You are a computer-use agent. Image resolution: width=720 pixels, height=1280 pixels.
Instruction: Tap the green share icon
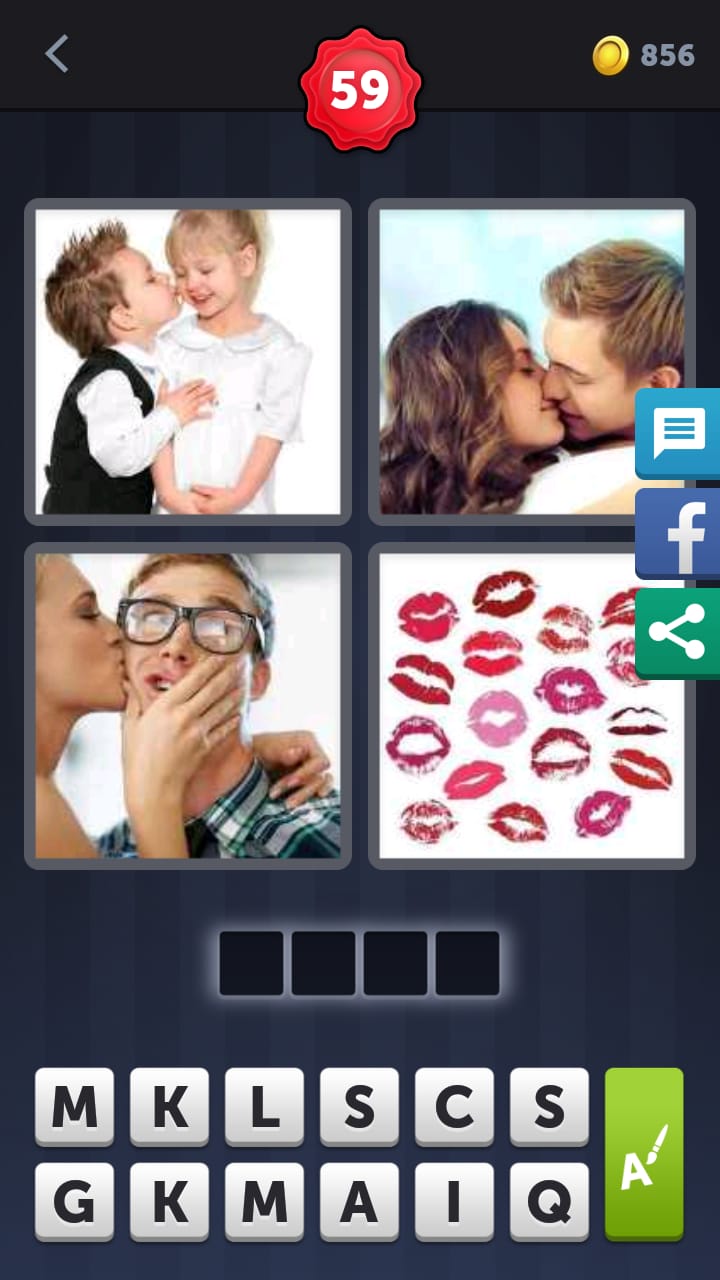tap(679, 633)
